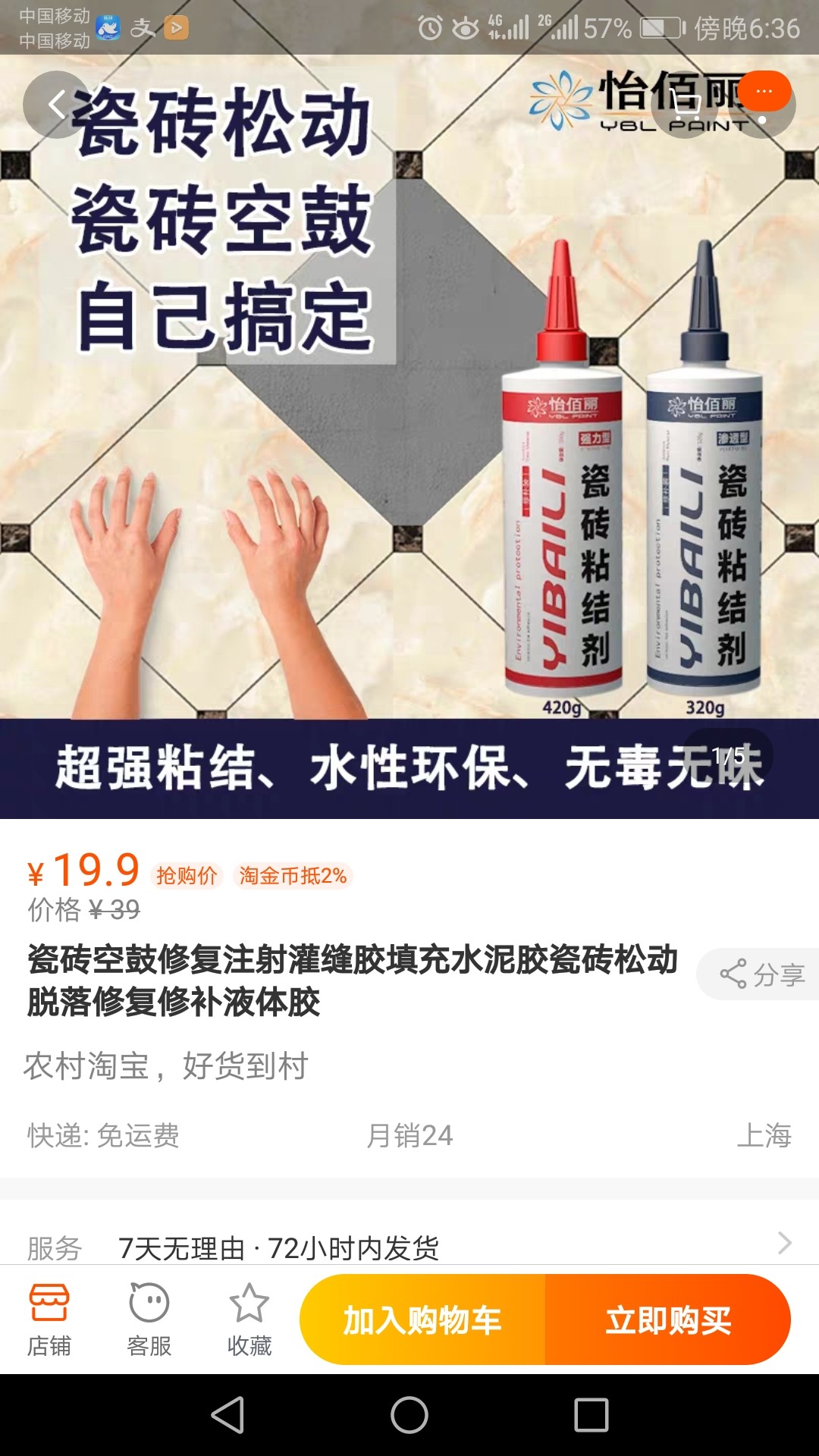The height and width of the screenshot is (1456, 819).
Task: Tap the system home button
Action: point(409,1415)
